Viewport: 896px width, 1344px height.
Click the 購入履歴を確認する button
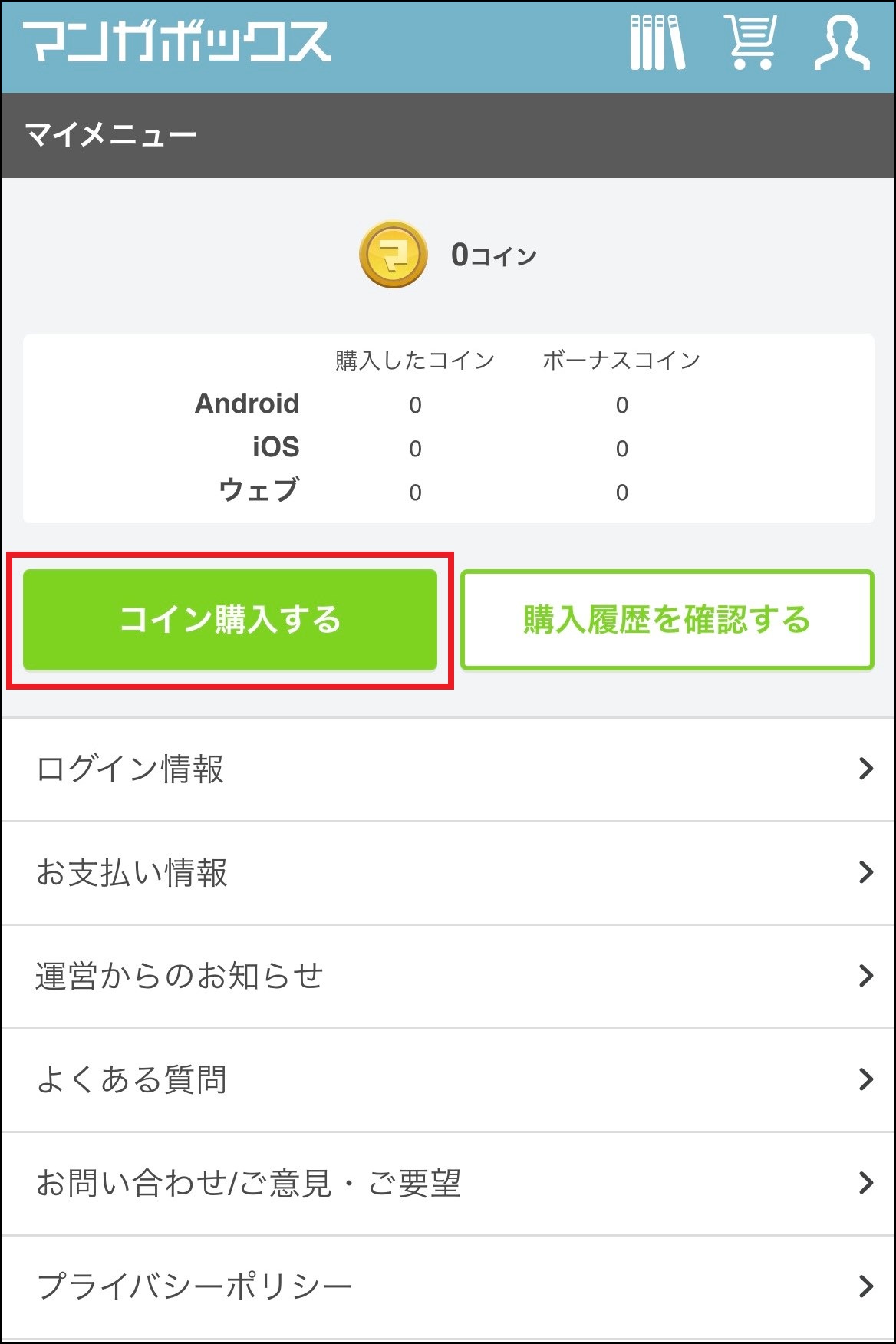click(x=666, y=621)
